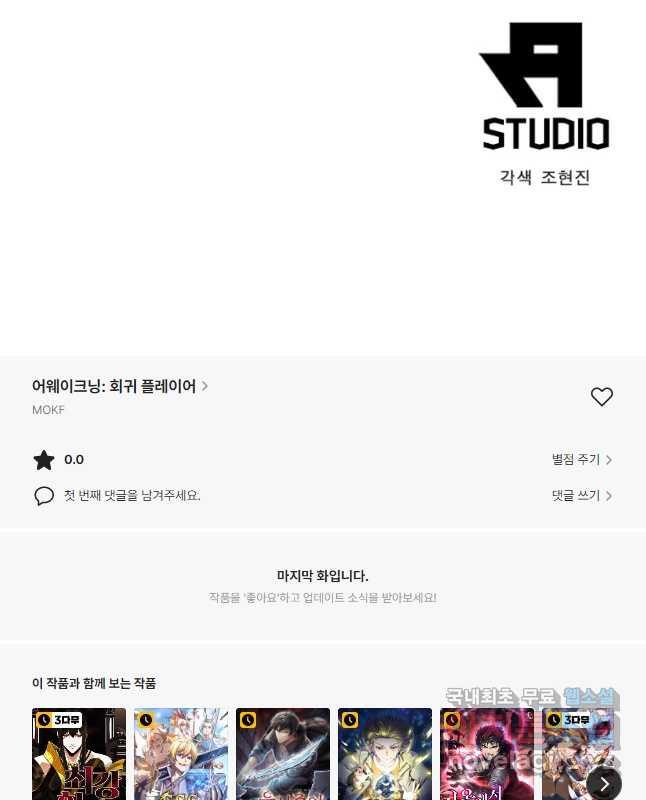
Task: Like this series with the heart icon
Action: tap(601, 397)
